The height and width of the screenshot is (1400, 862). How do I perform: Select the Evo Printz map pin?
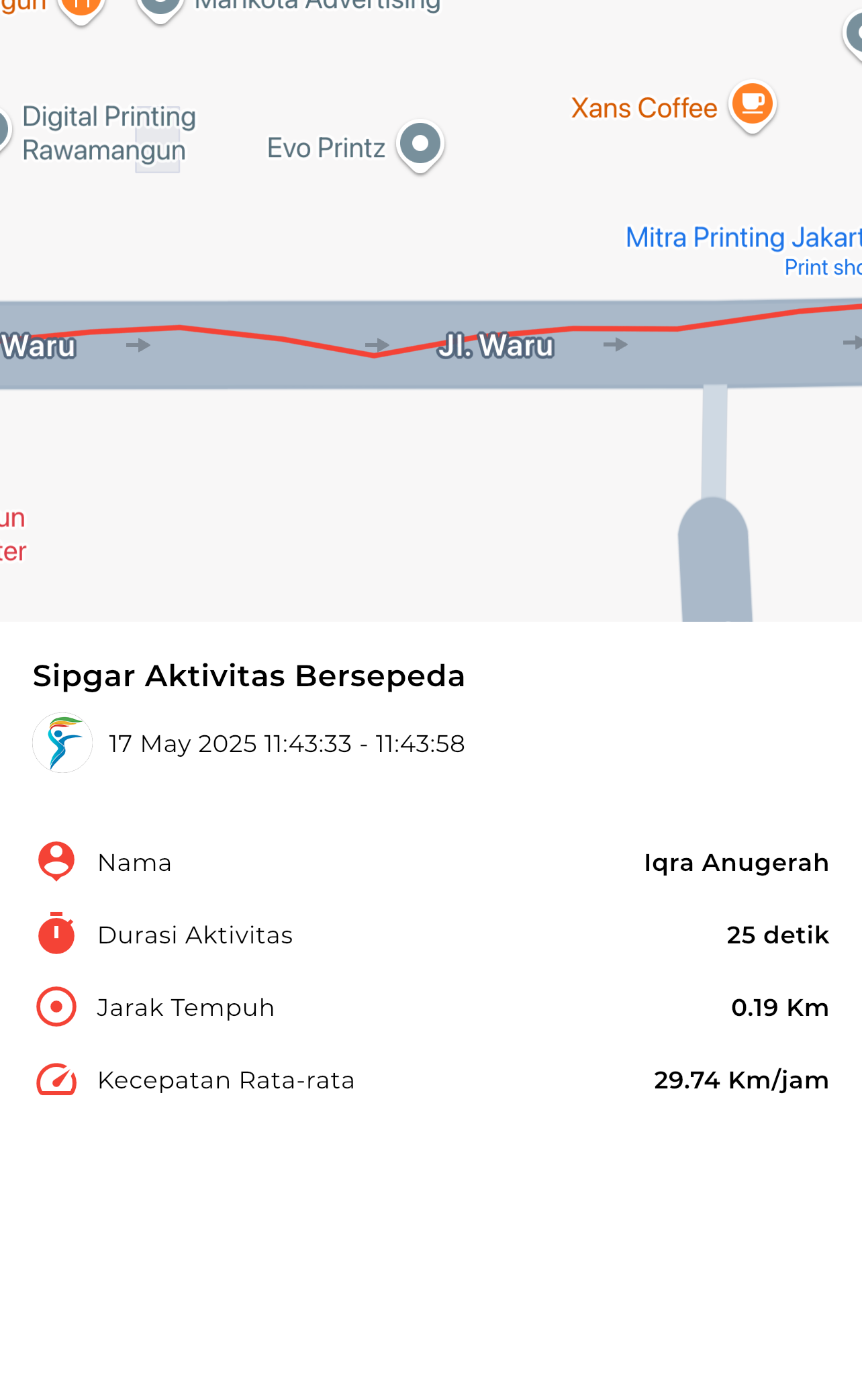(x=420, y=146)
